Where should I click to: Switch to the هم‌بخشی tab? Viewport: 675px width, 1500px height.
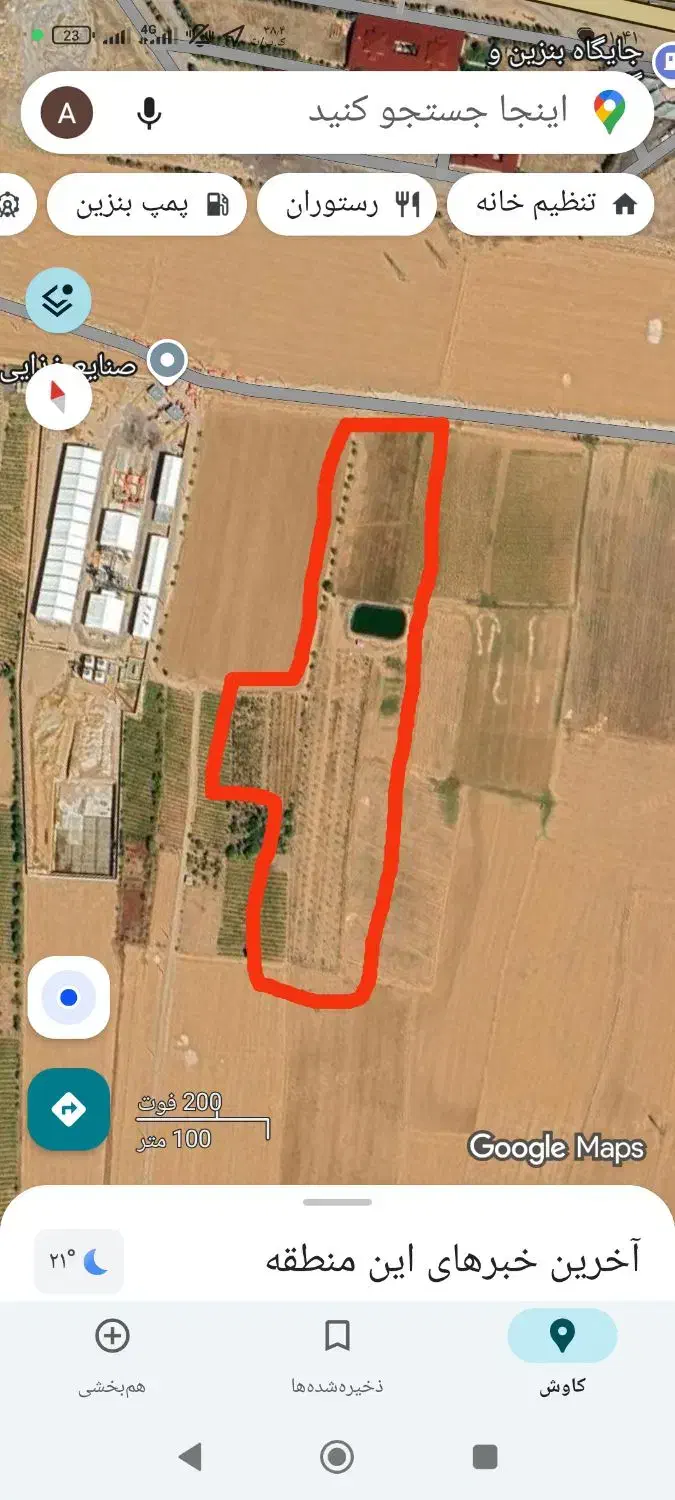point(112,1353)
